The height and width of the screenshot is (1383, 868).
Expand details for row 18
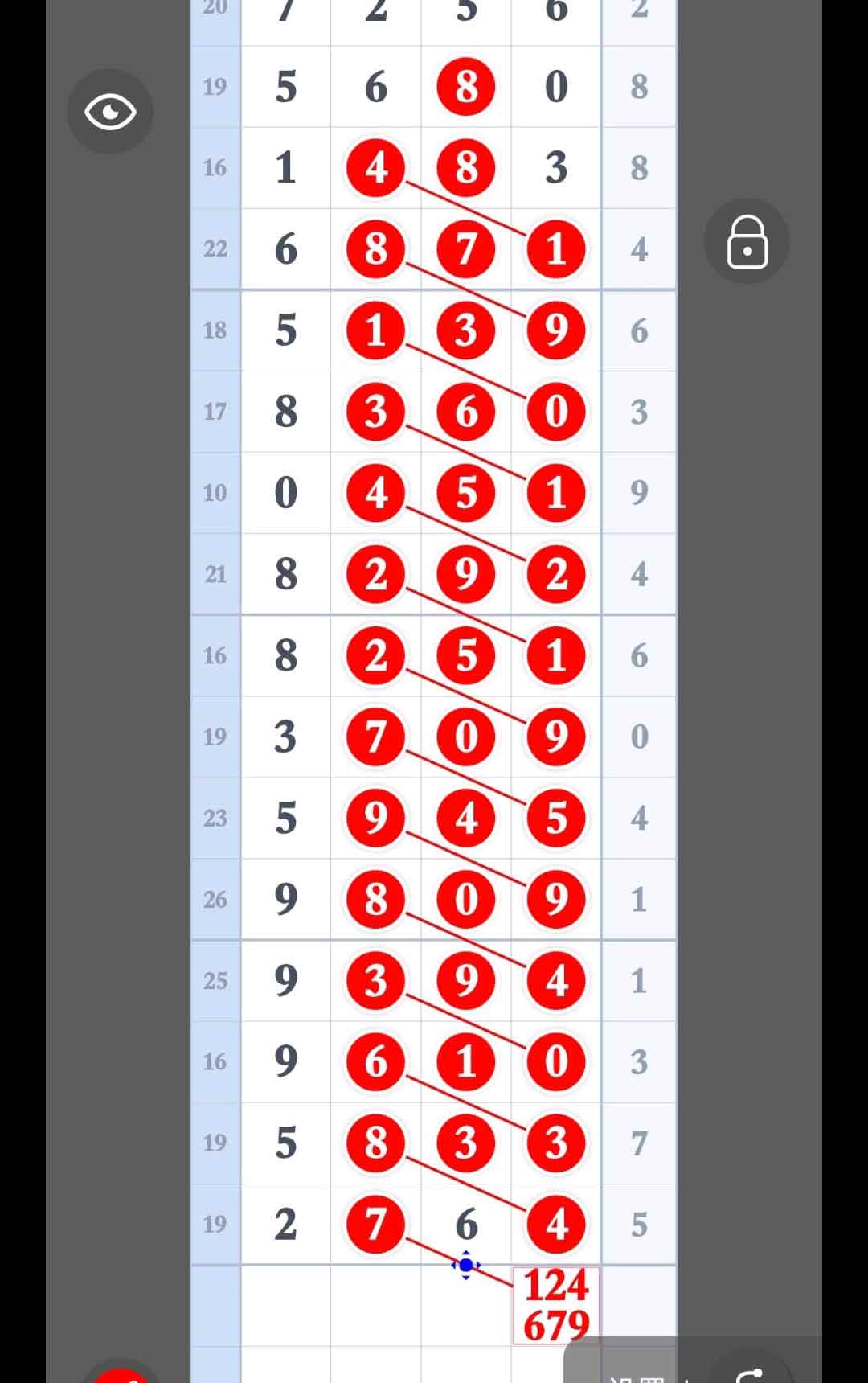(214, 330)
